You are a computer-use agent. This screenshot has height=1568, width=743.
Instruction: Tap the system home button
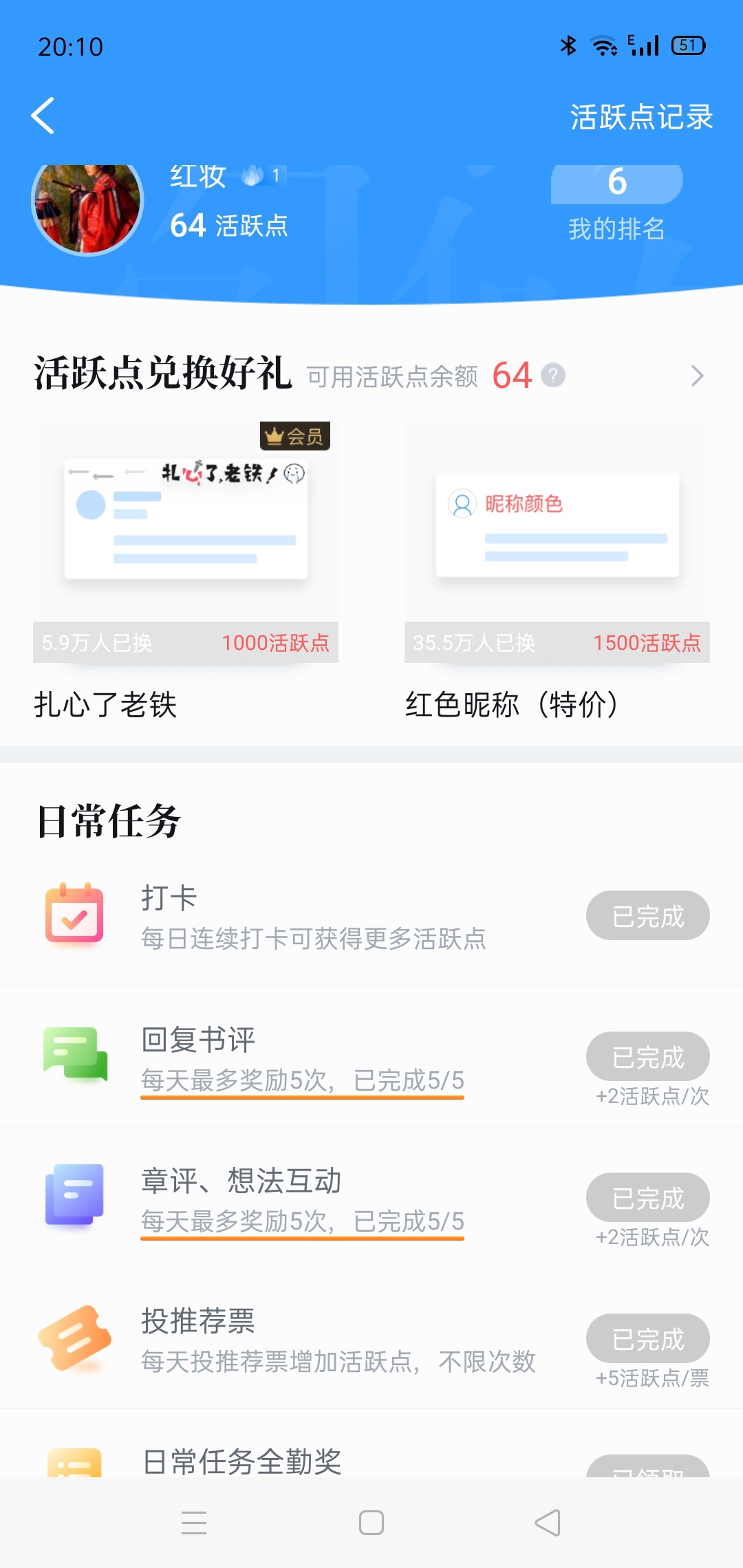point(371,1523)
